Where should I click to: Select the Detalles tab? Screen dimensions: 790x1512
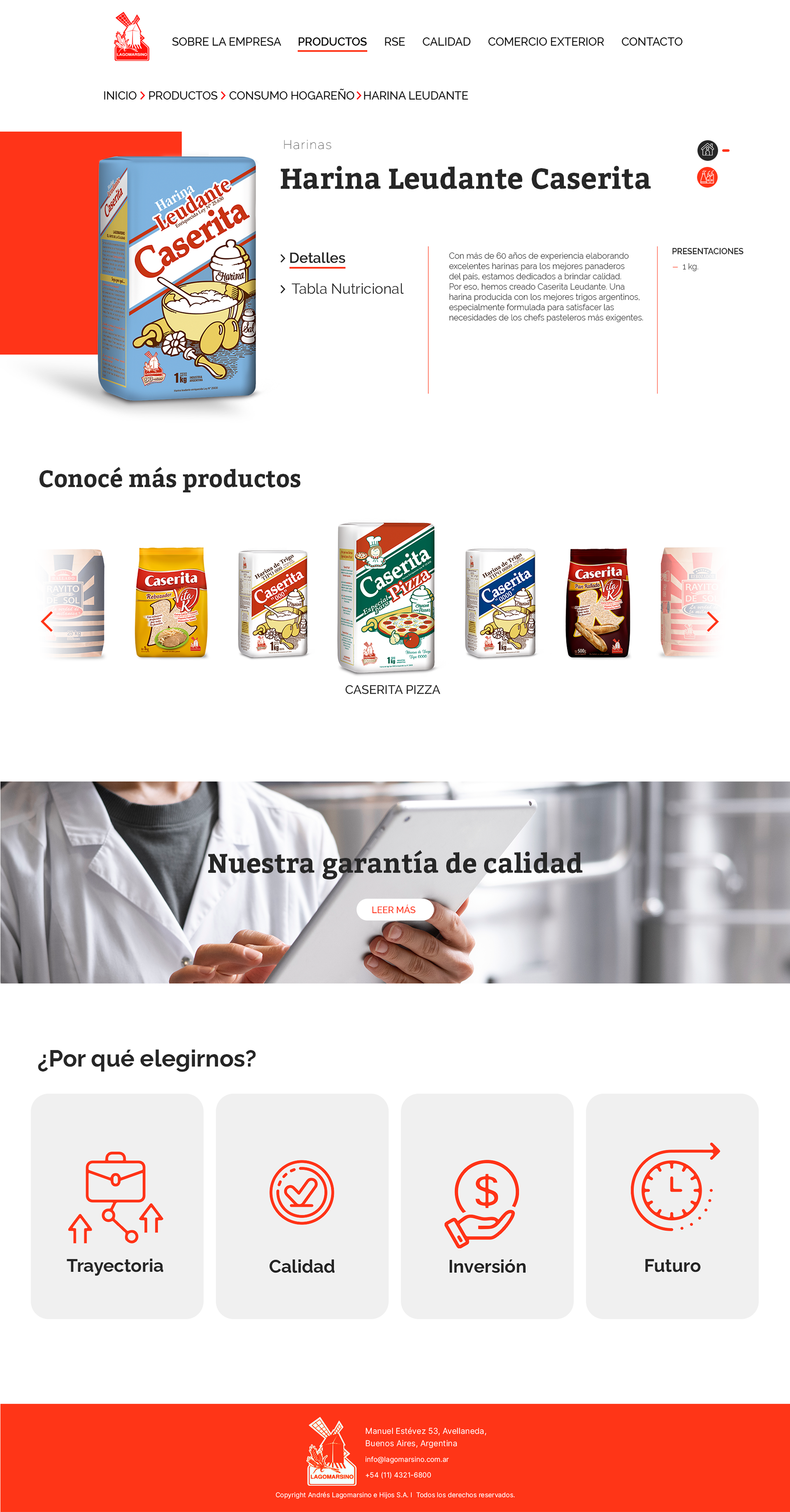click(317, 258)
